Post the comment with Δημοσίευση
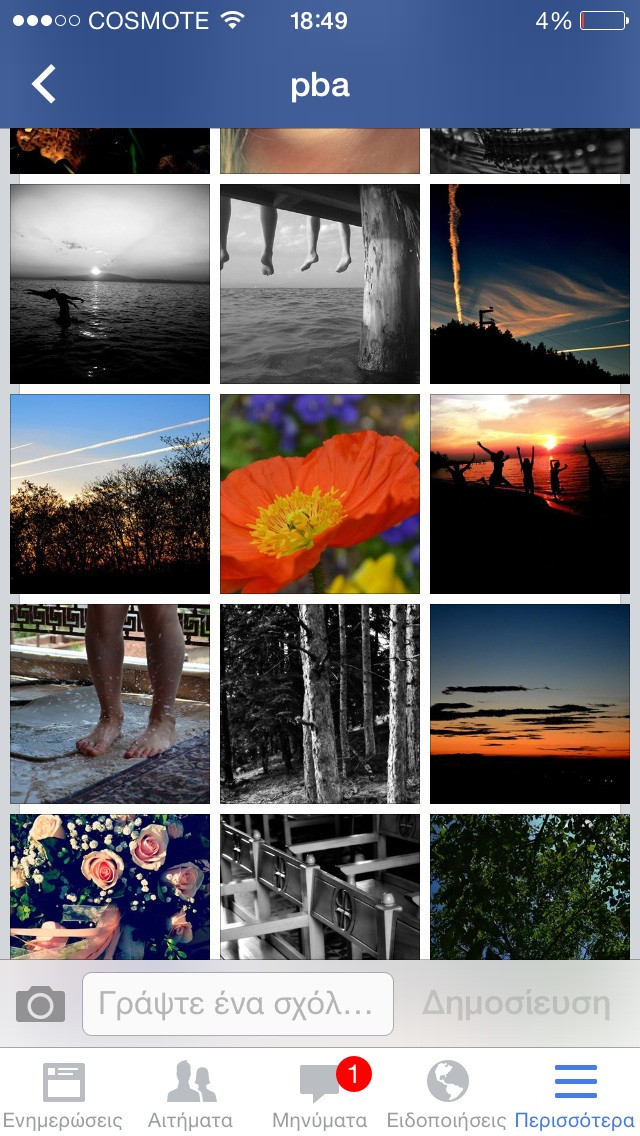 click(x=516, y=1004)
